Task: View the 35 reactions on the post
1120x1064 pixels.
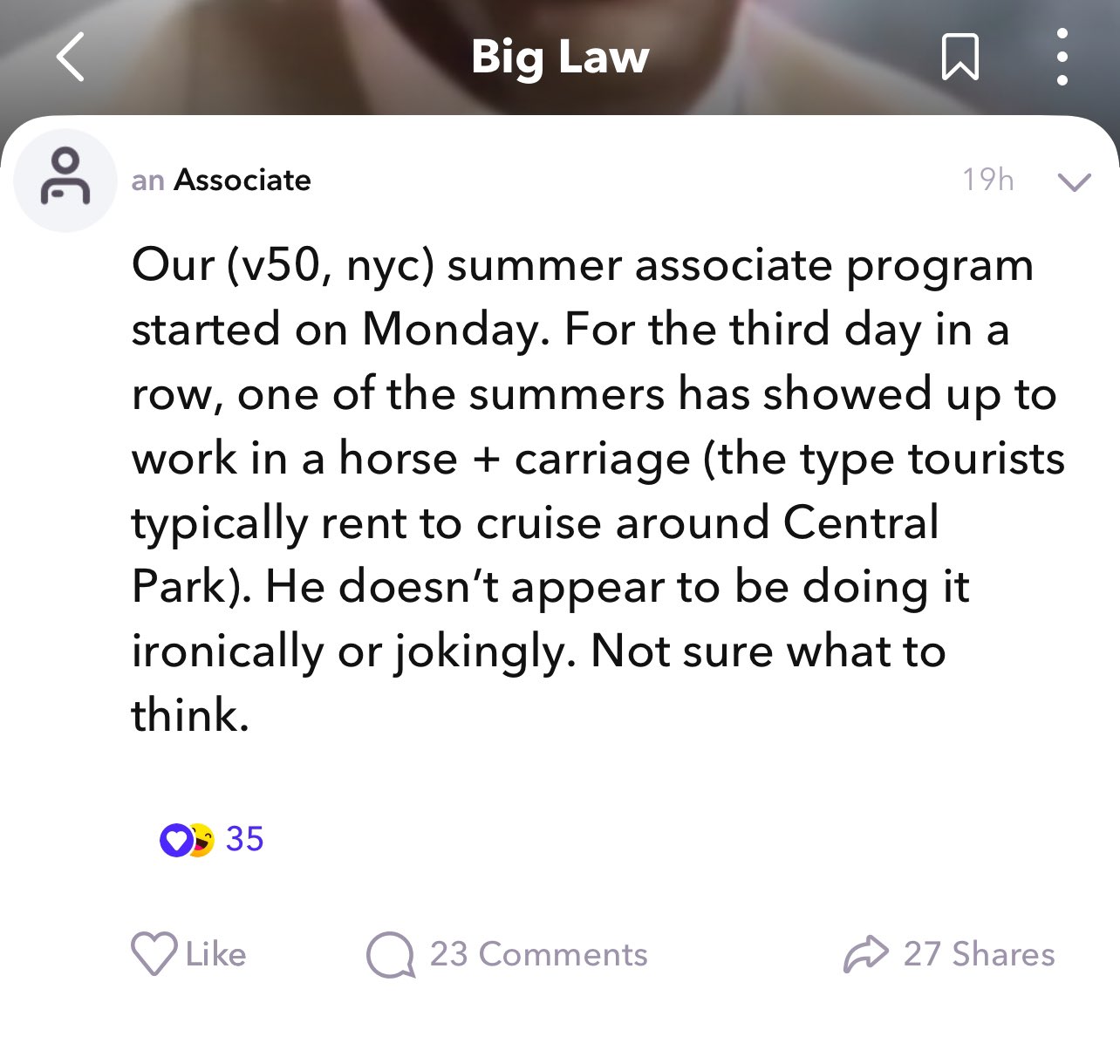Action: (x=212, y=839)
